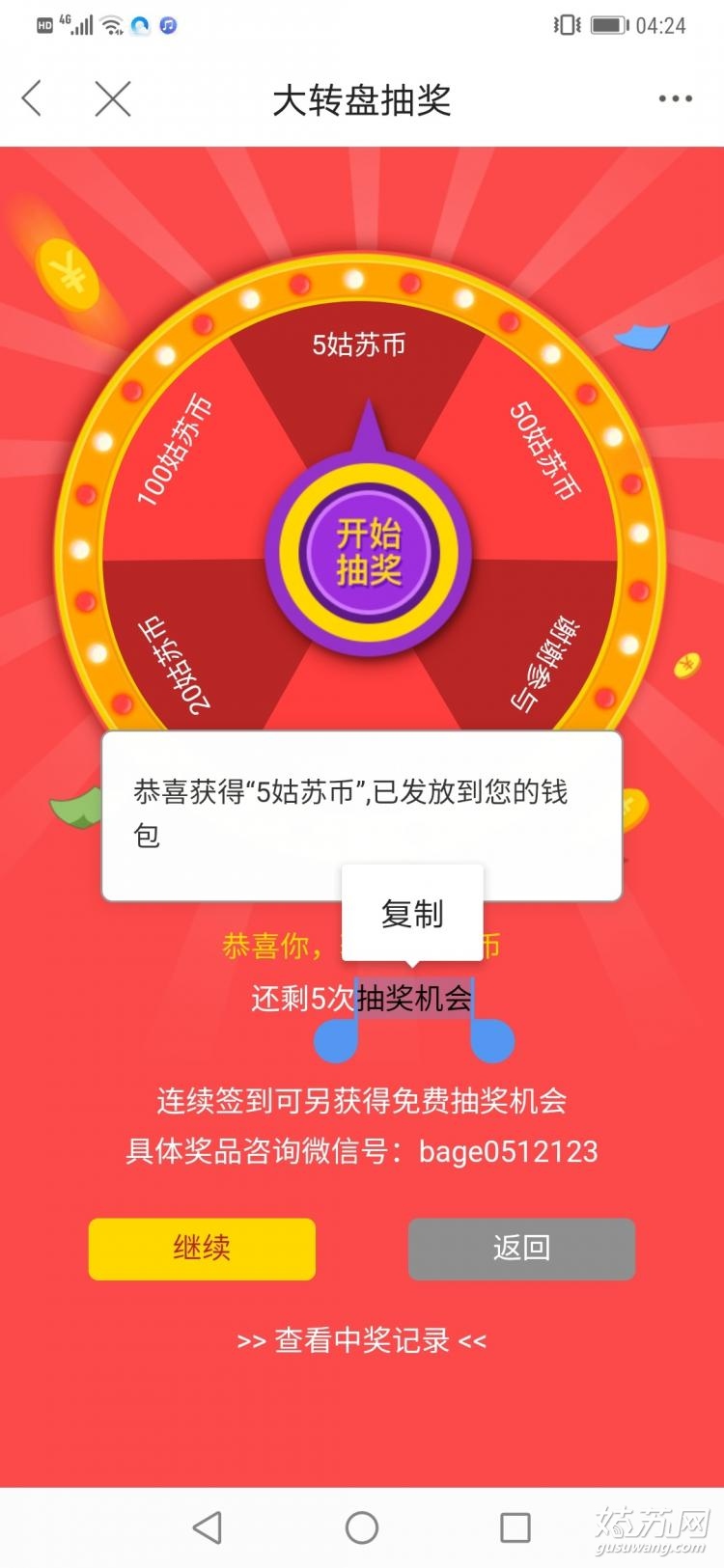Open recent apps via square button
This screenshot has width=724, height=1568.
[515, 1527]
